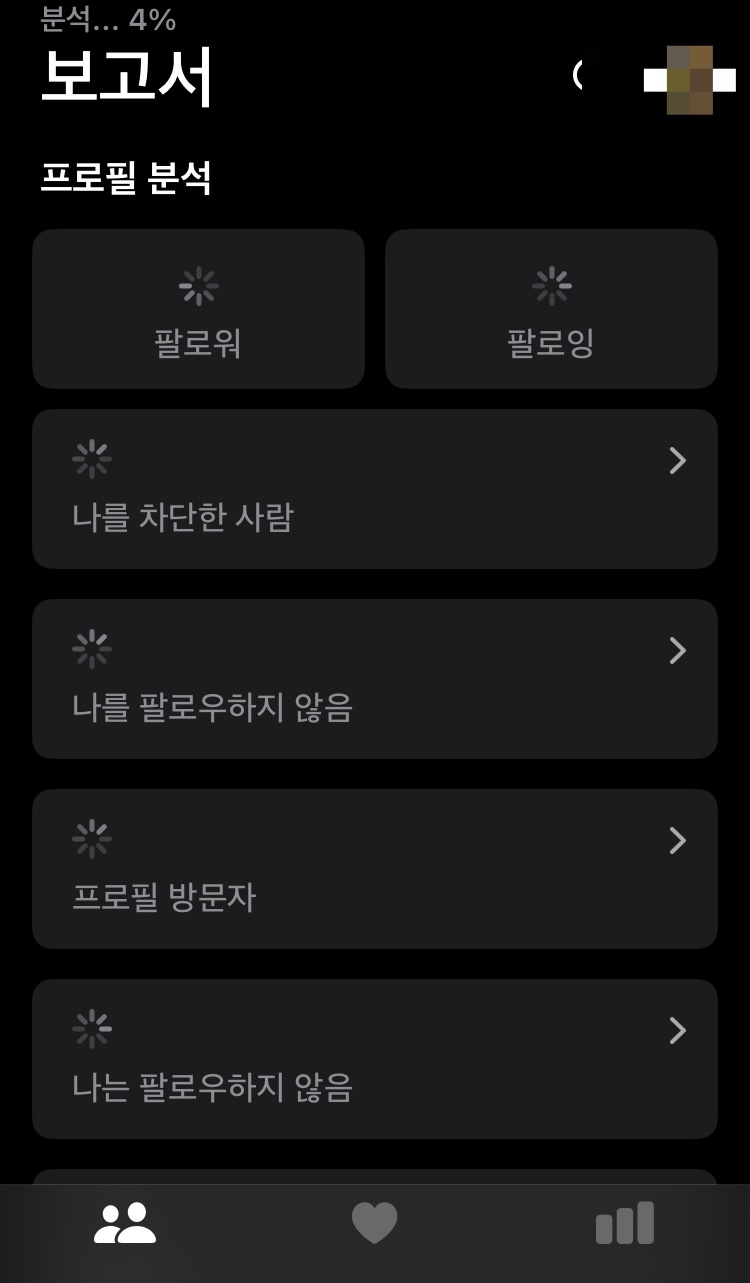Image resolution: width=750 pixels, height=1283 pixels.
Task: Open the 팔로잉 card
Action: tap(551, 309)
